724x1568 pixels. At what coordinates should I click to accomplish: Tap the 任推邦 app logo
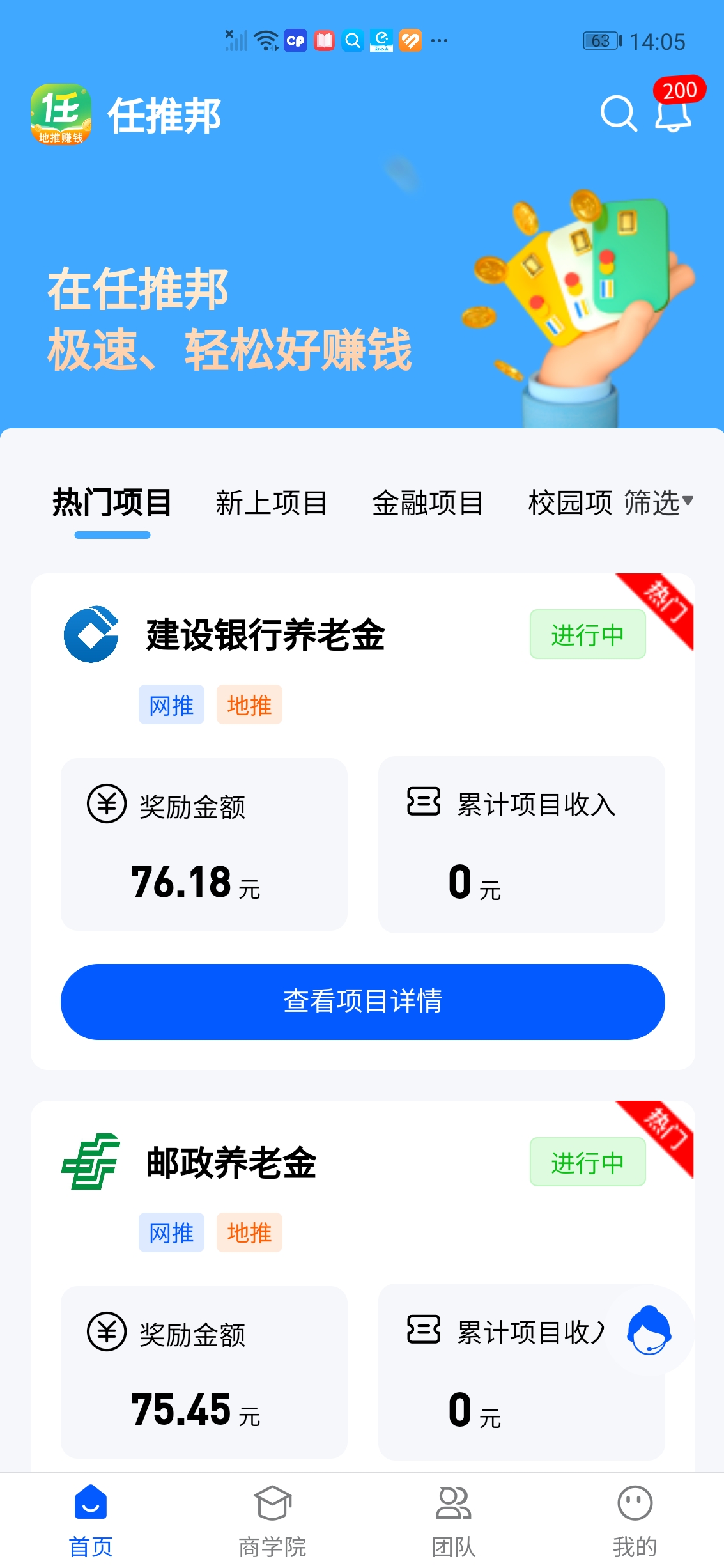tap(61, 114)
